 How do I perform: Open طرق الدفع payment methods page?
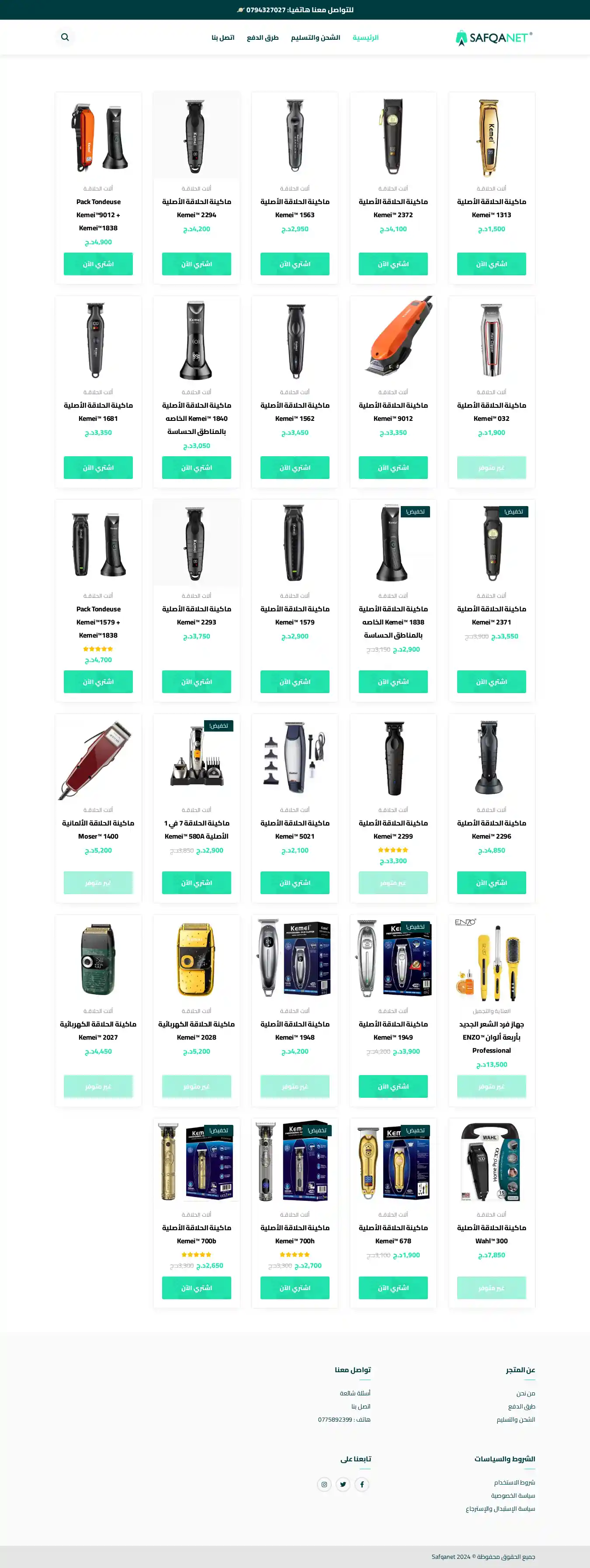[262, 38]
